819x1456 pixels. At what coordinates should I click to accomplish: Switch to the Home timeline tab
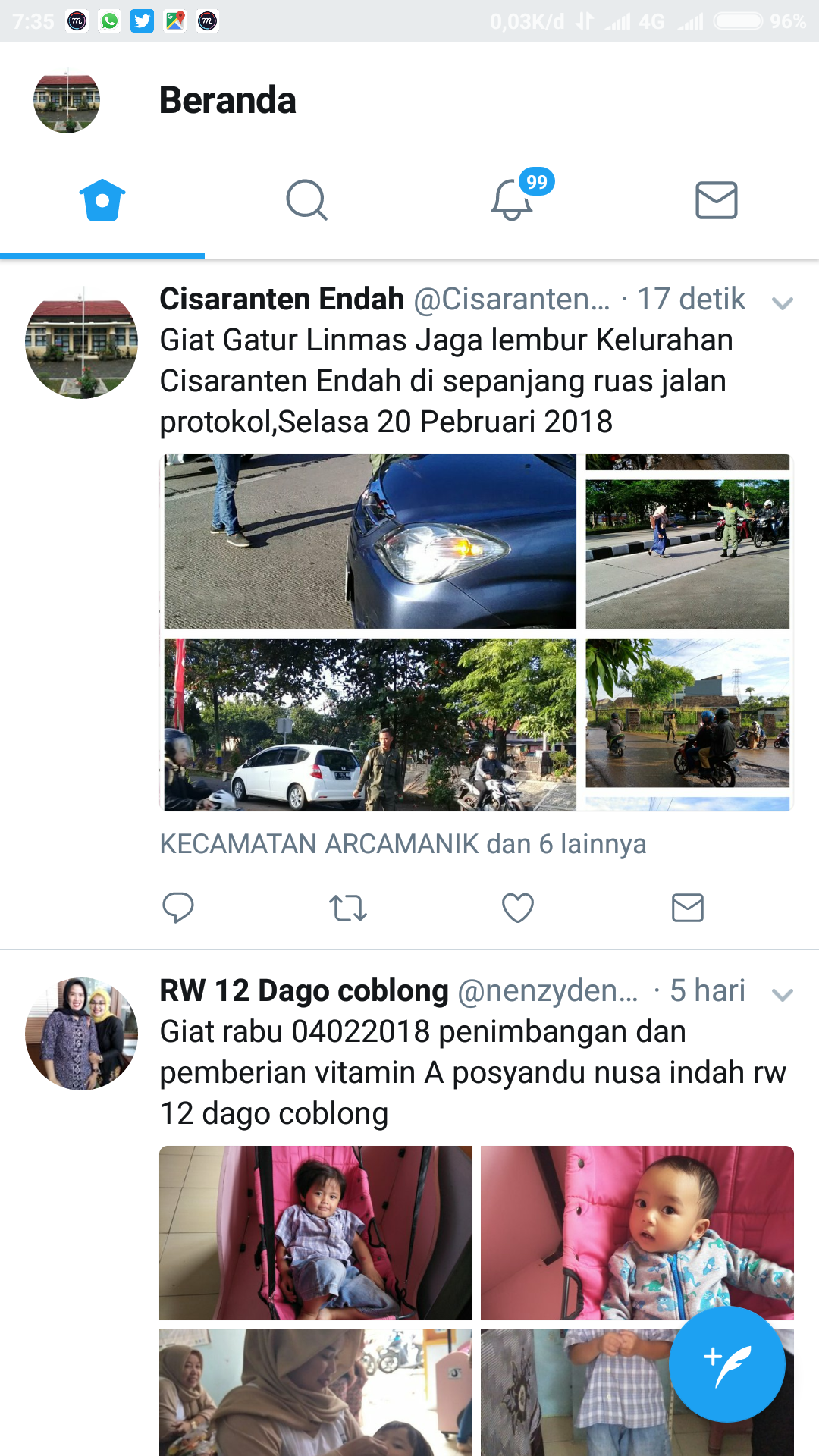click(102, 201)
